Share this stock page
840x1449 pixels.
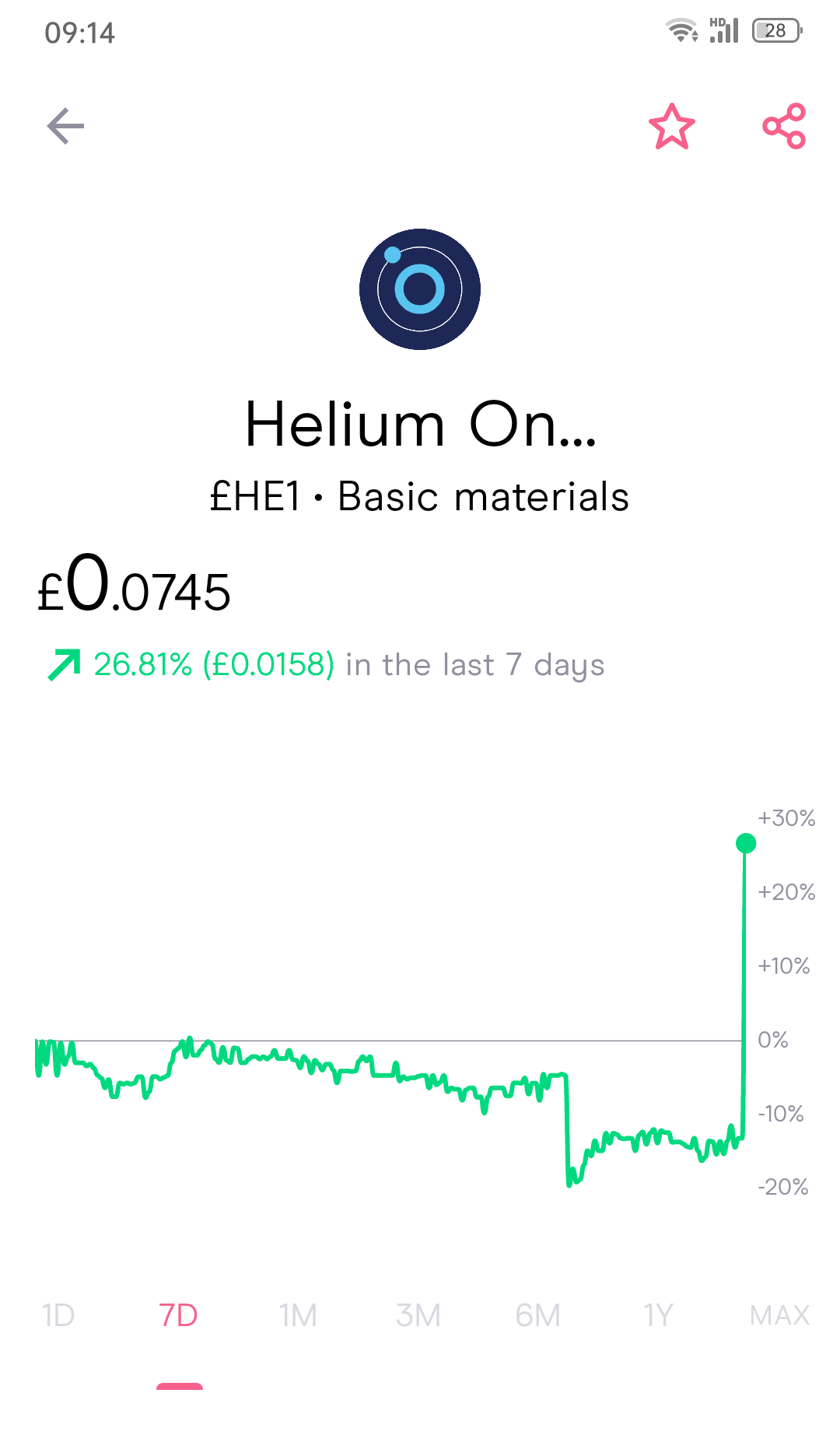click(x=784, y=126)
